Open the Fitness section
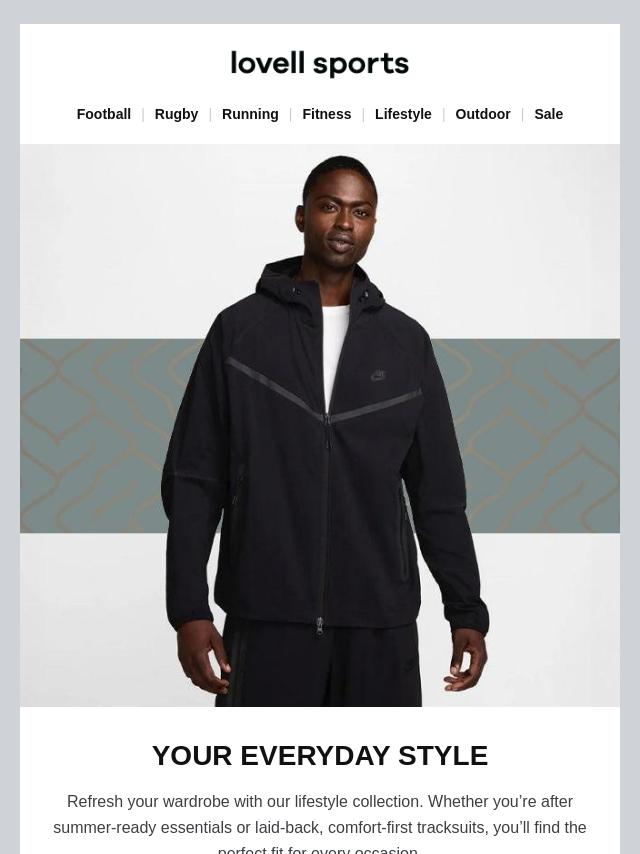The image size is (640, 854). [327, 114]
